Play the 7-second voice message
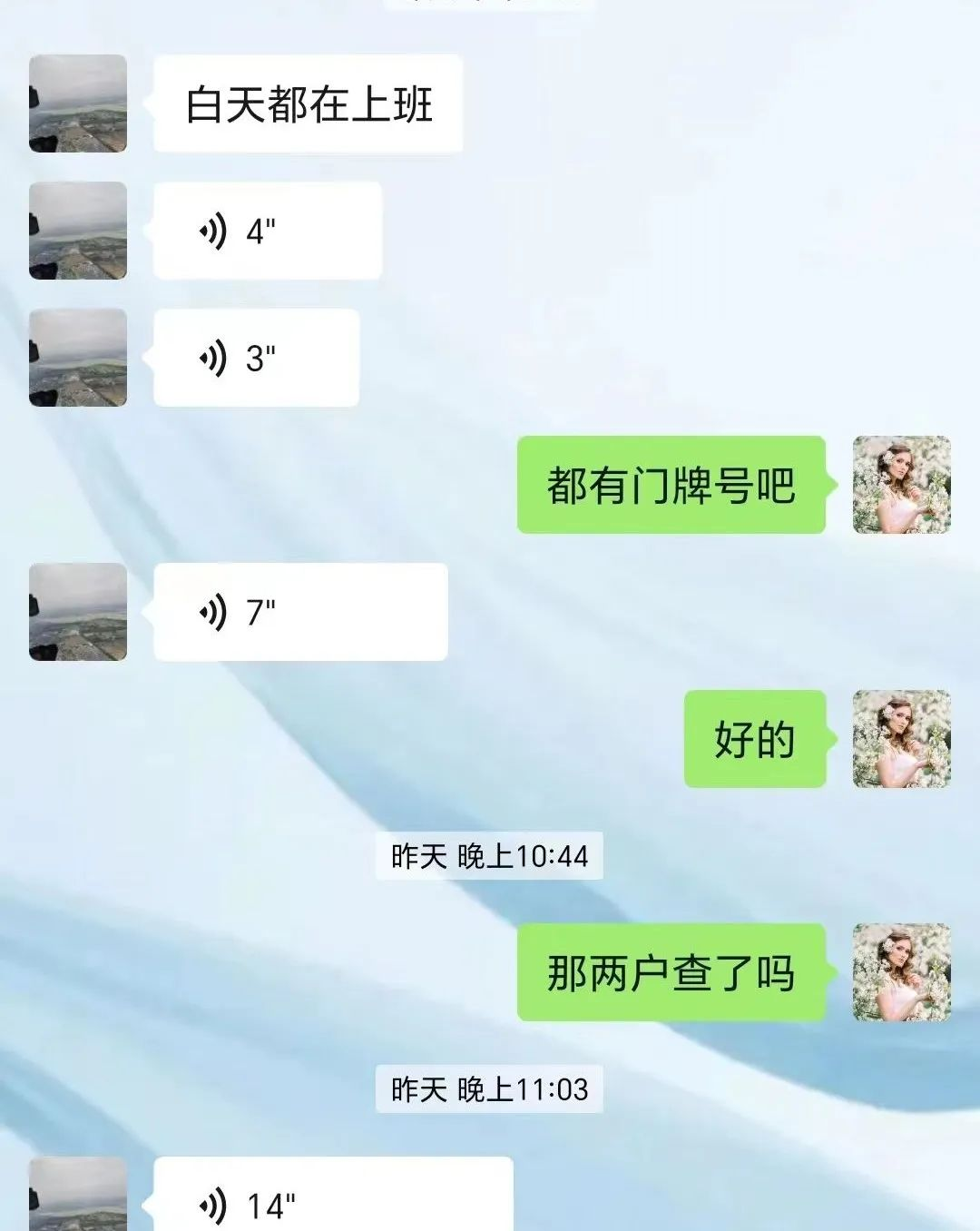The width and height of the screenshot is (980, 1231). pos(299,612)
